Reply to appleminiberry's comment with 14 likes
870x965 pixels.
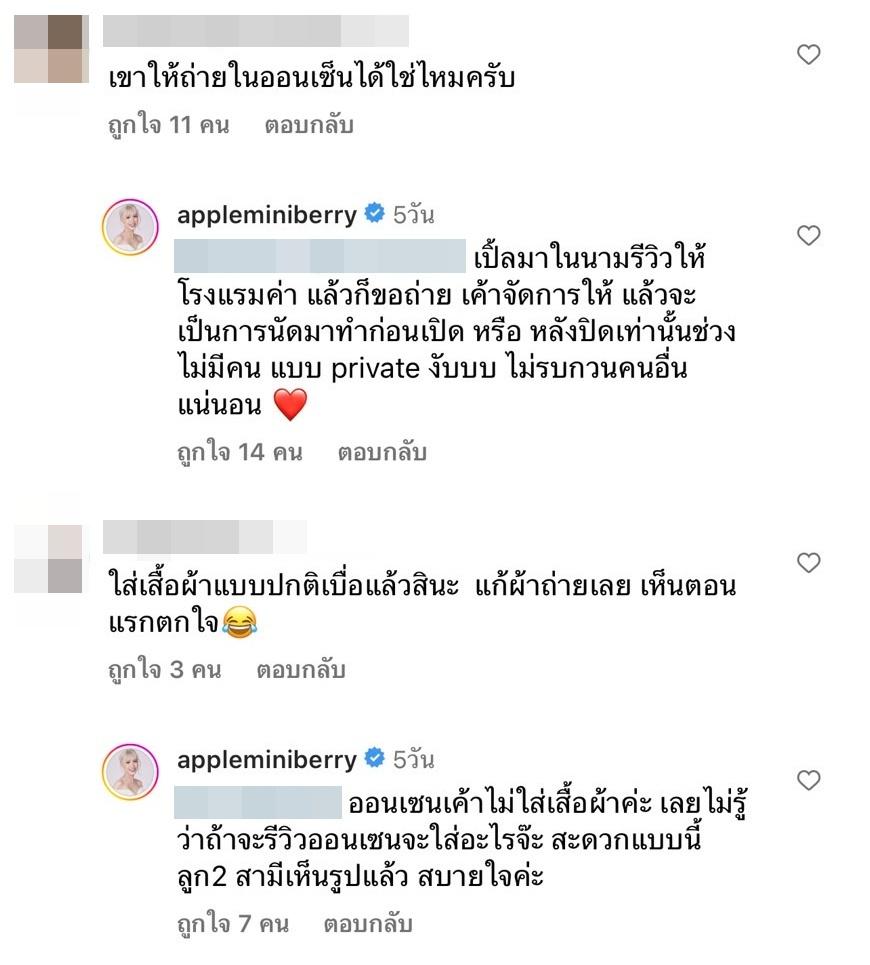point(382,453)
